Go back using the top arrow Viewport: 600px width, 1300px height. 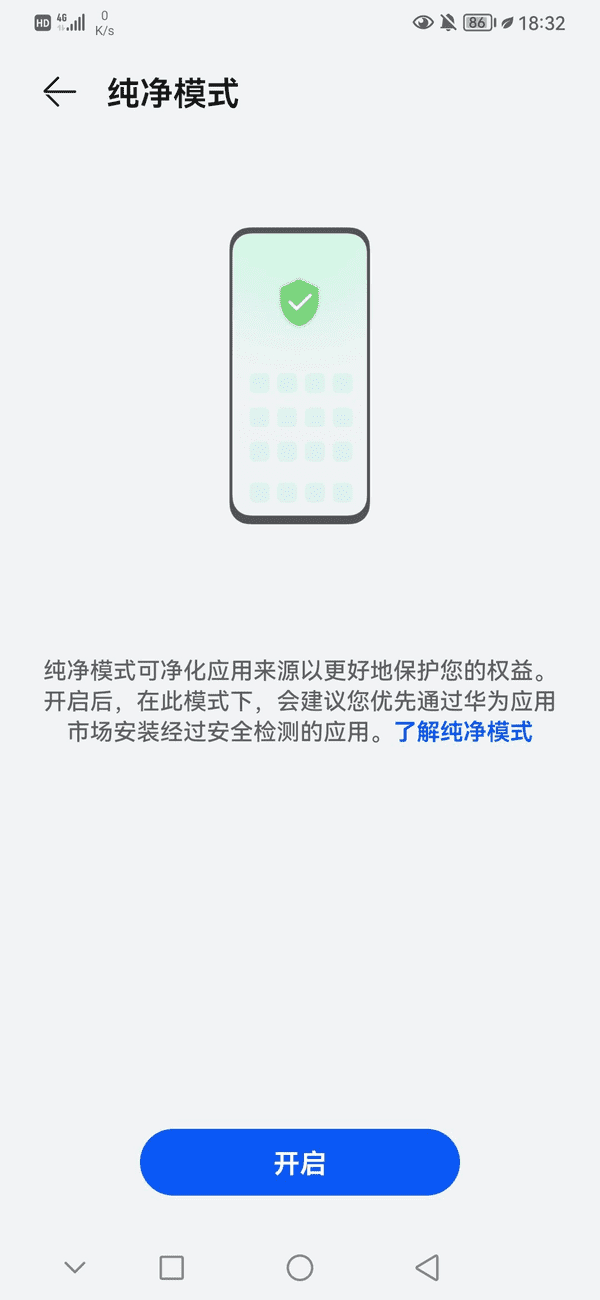click(x=60, y=92)
